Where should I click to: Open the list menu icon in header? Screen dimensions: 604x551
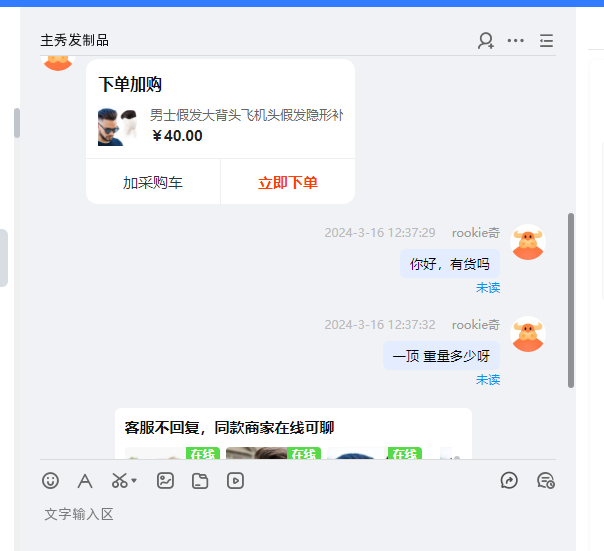click(x=546, y=41)
